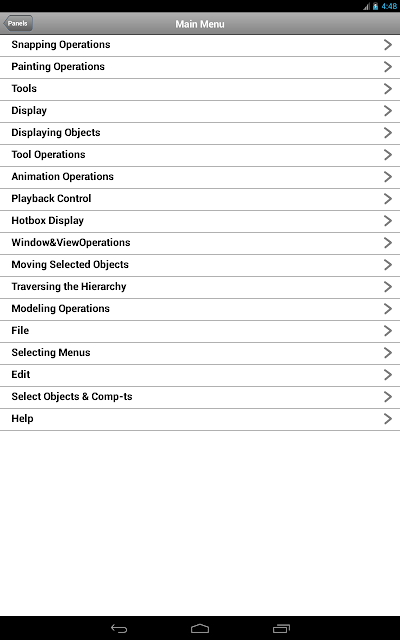
Task: Open Playback Control
Action: (x=200, y=200)
